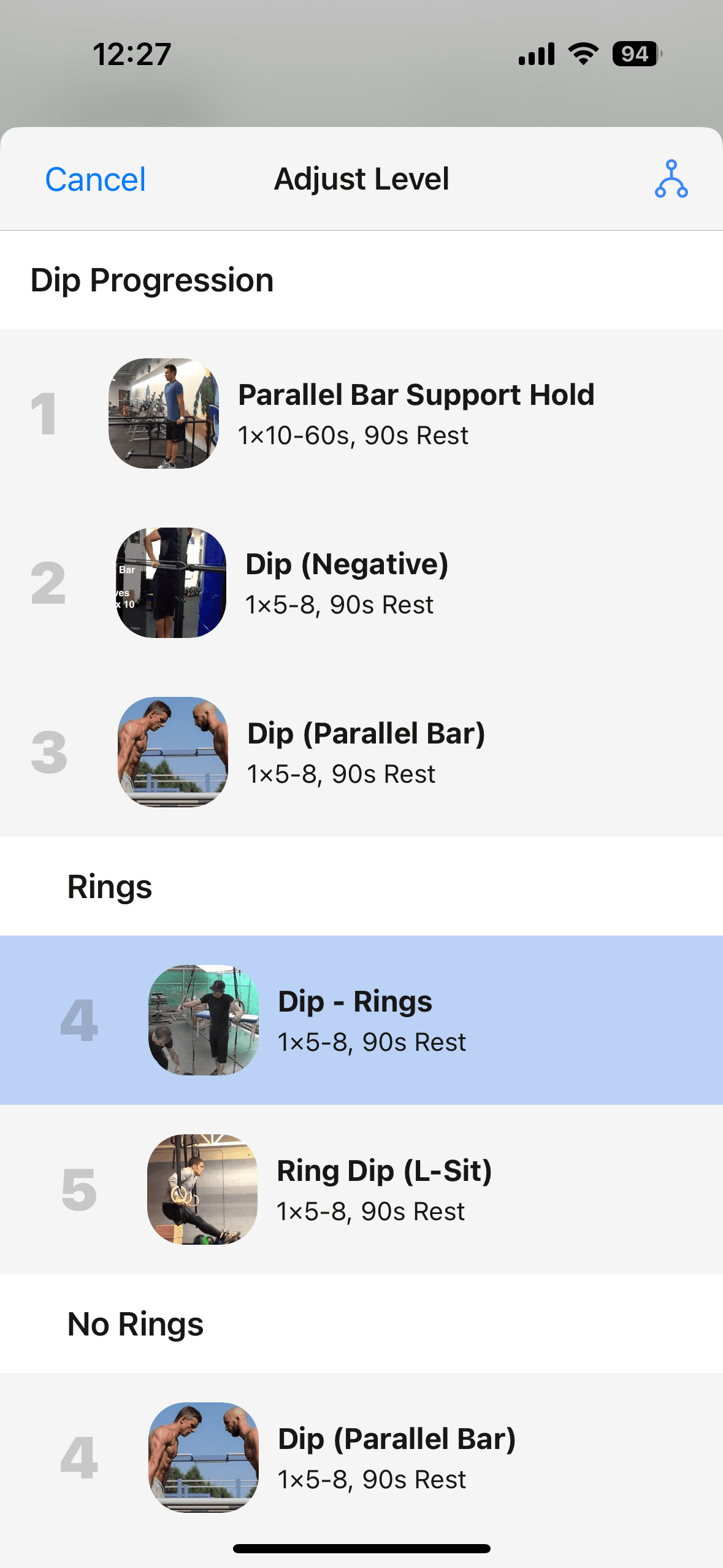
Task: Tap the Dip - Rings exercise thumbnail
Action: point(204,1020)
